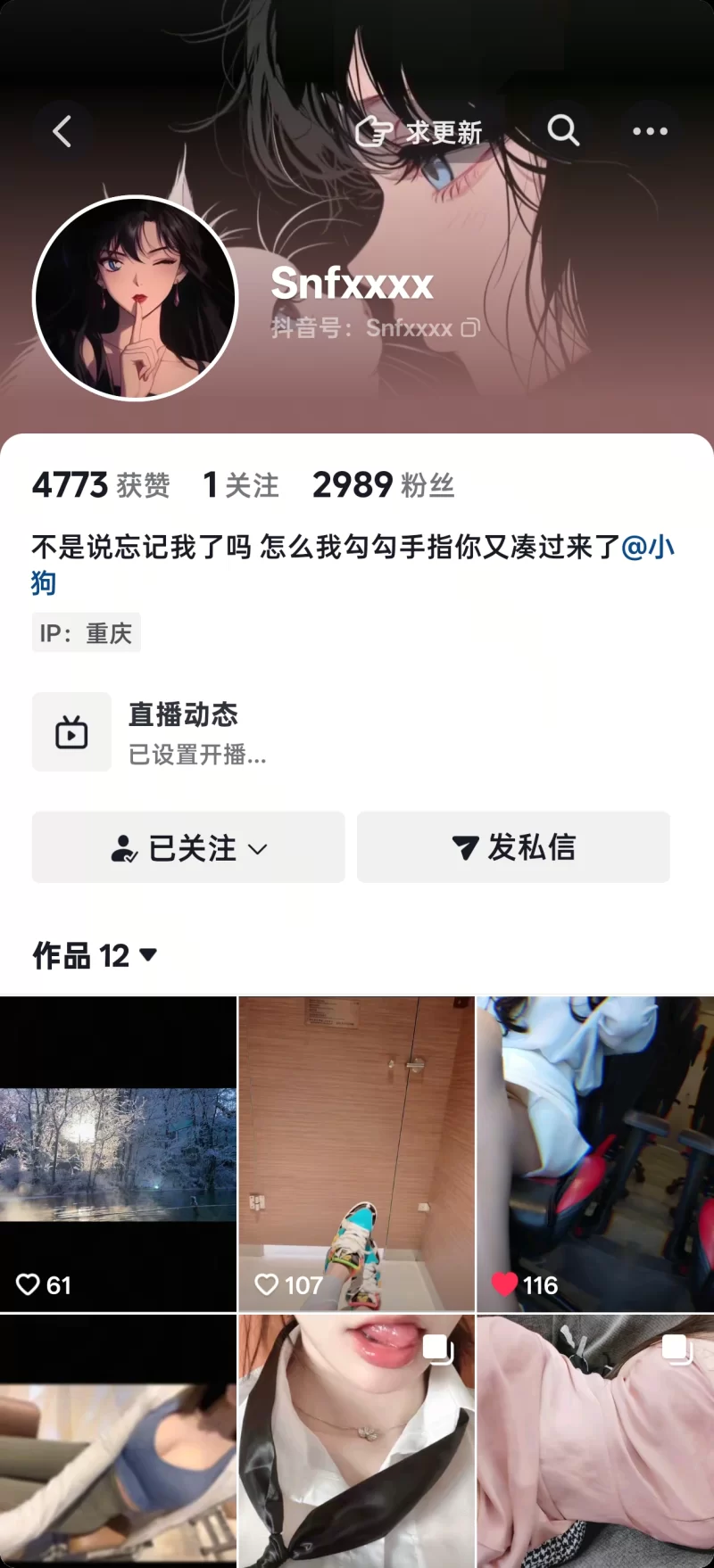The height and width of the screenshot is (1568, 714).
Task: Open the 1 关注 following list
Action: 241,485
